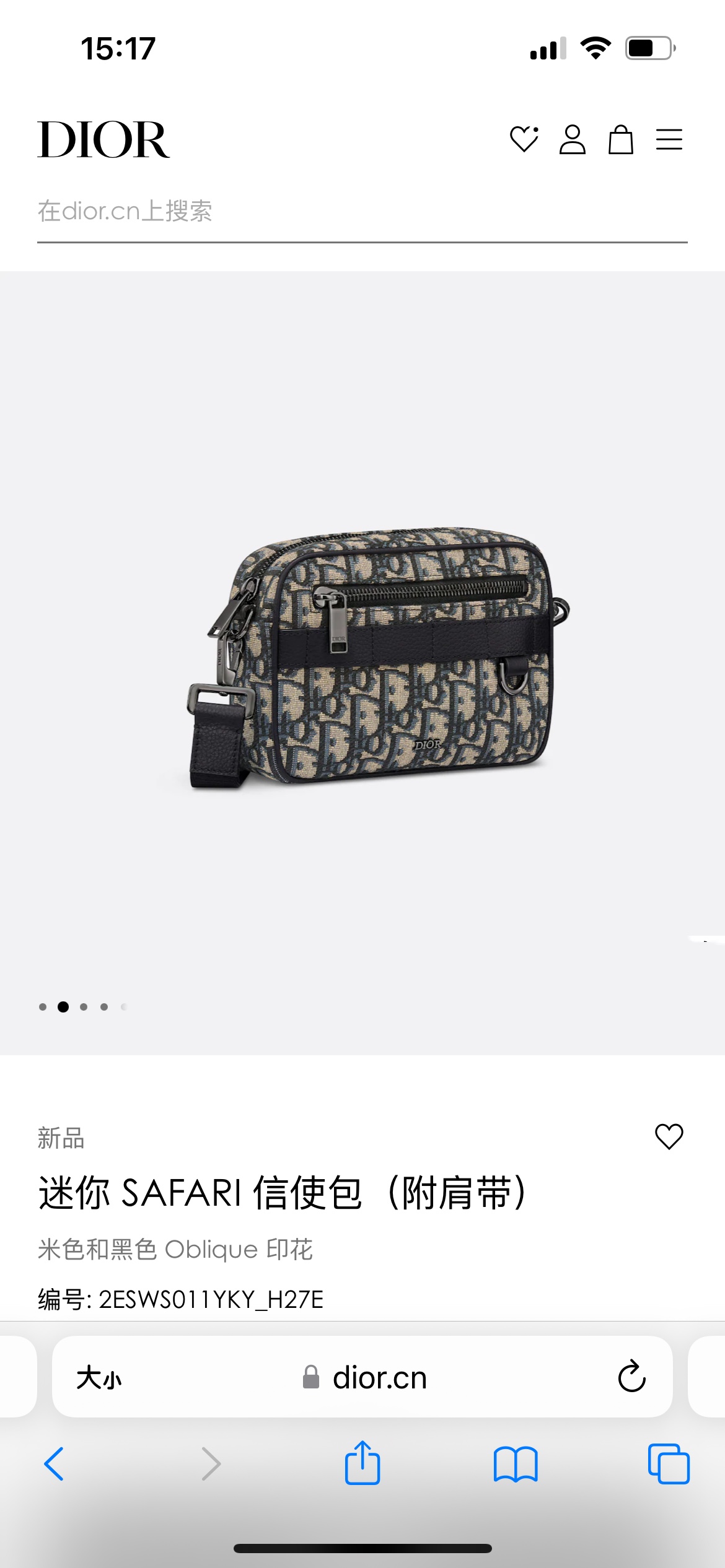Viewport: 725px width, 1568px height.
Task: Open Safari bookmarks
Action: [x=516, y=1464]
